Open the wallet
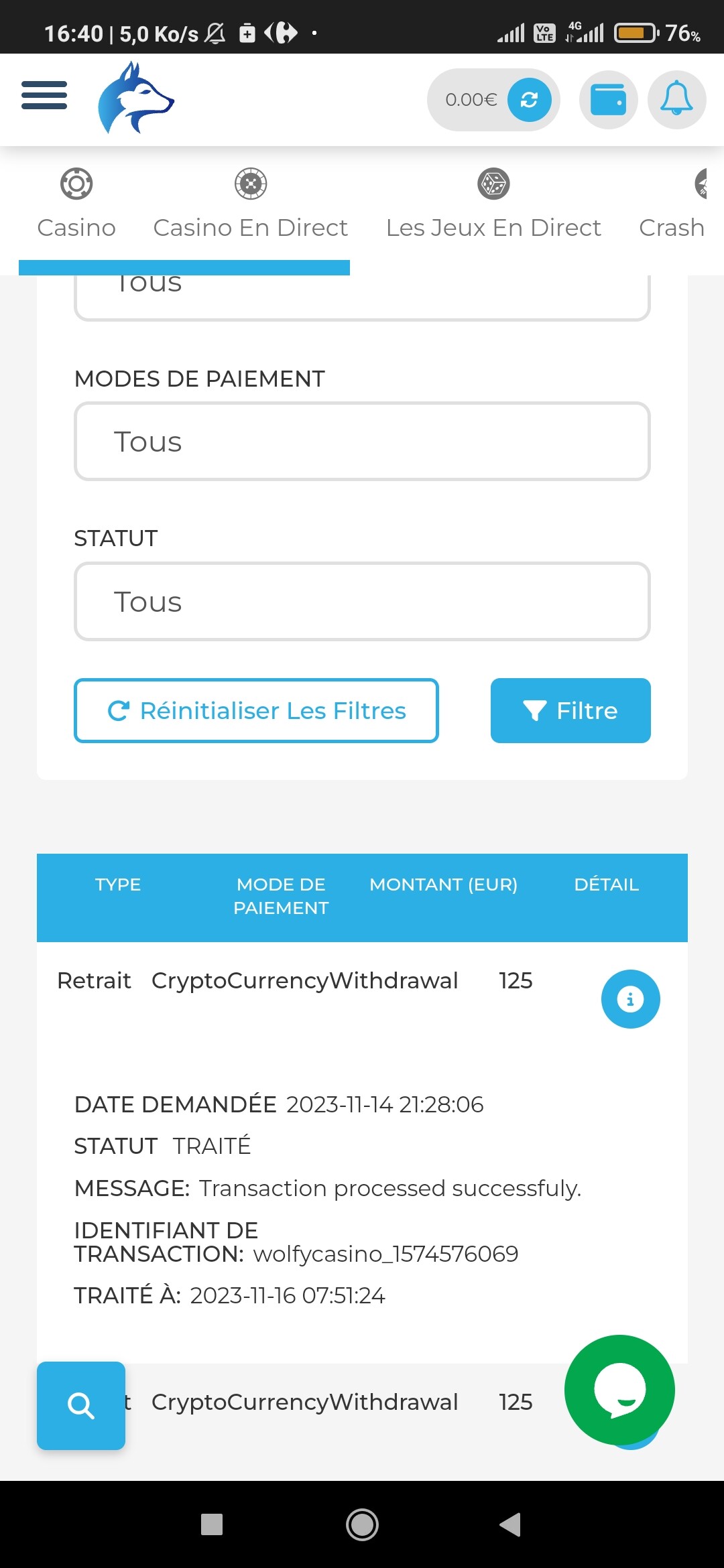 click(608, 100)
